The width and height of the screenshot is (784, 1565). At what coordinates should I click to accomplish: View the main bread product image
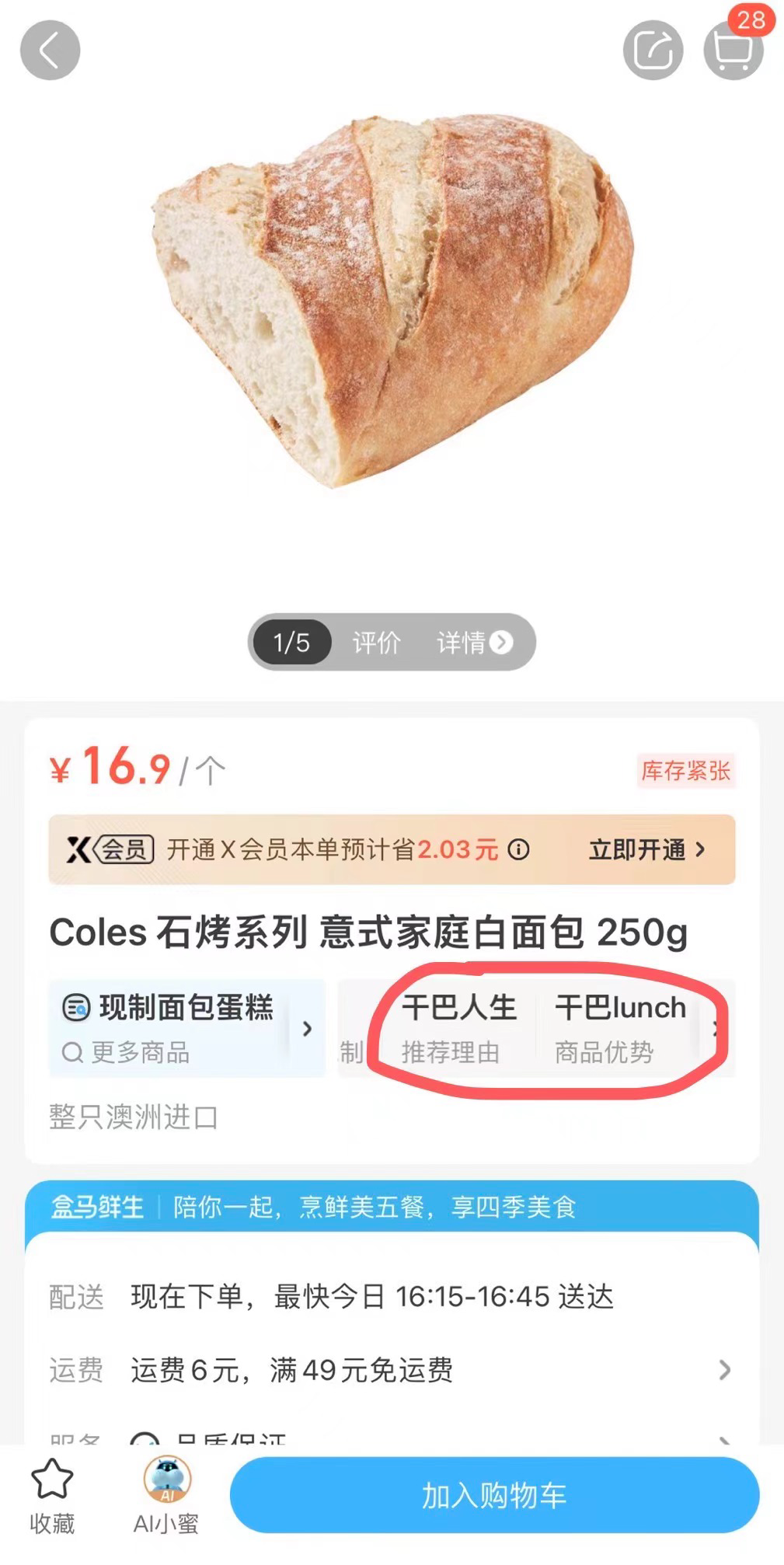click(x=392, y=303)
